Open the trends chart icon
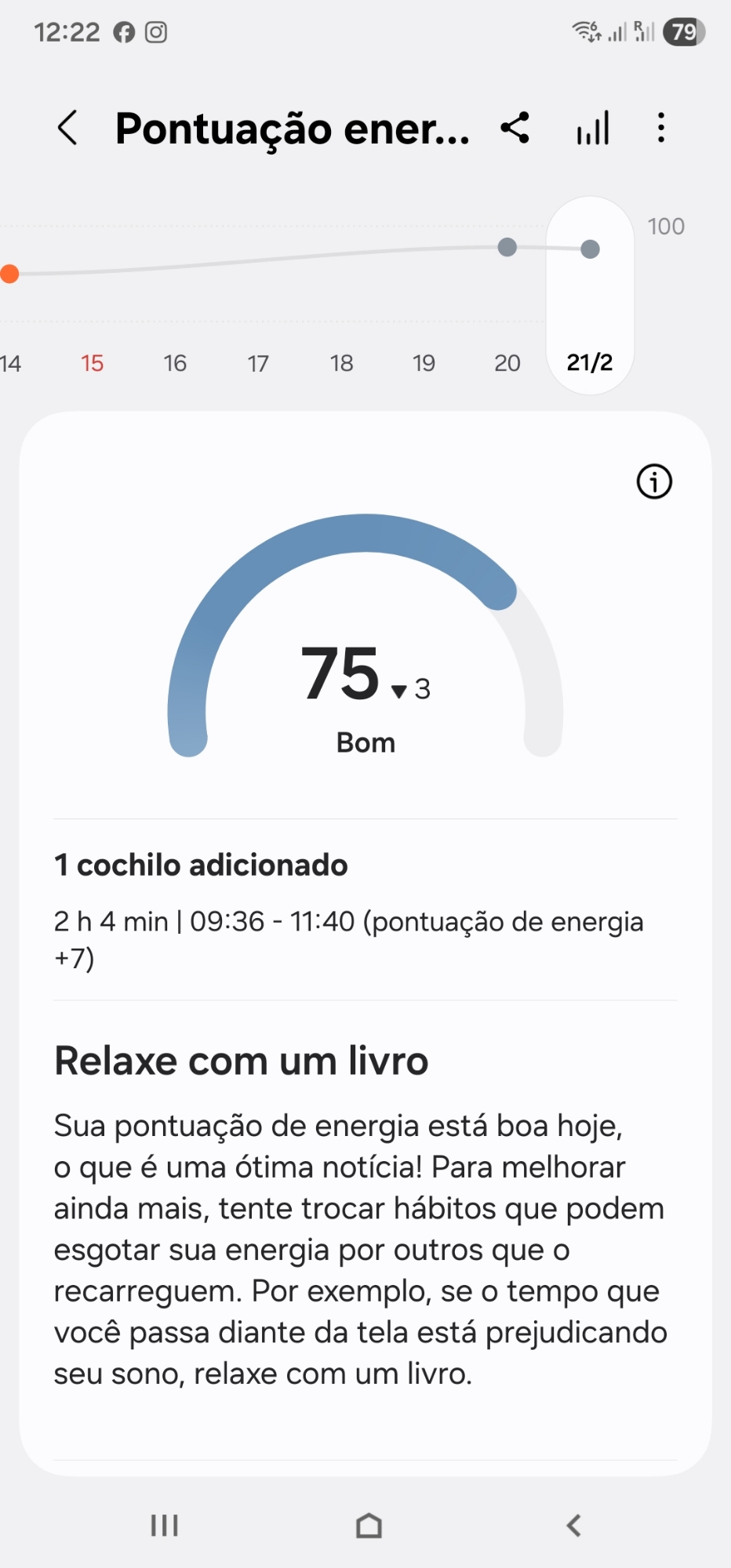 [x=593, y=128]
